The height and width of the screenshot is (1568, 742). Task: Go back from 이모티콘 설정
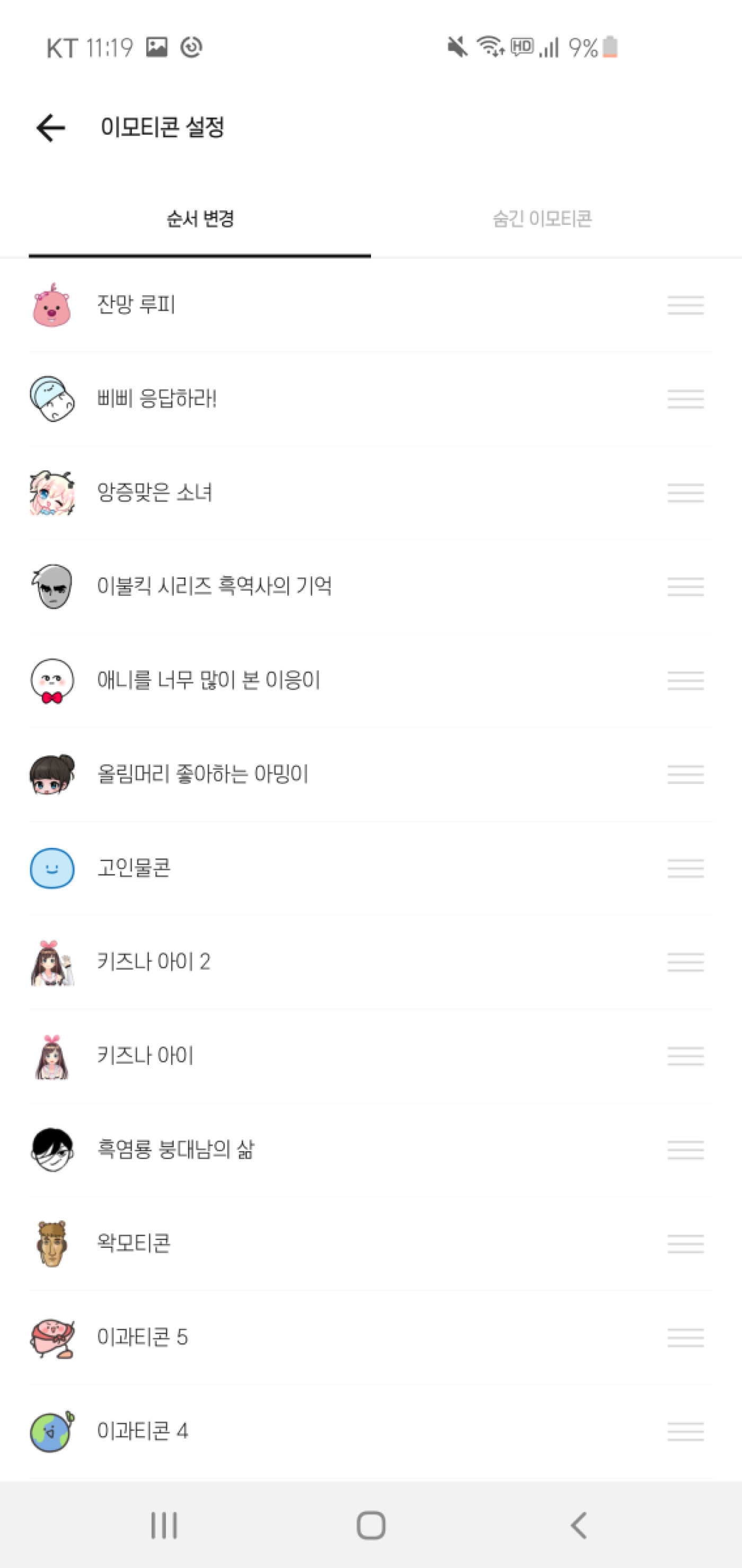pos(50,128)
